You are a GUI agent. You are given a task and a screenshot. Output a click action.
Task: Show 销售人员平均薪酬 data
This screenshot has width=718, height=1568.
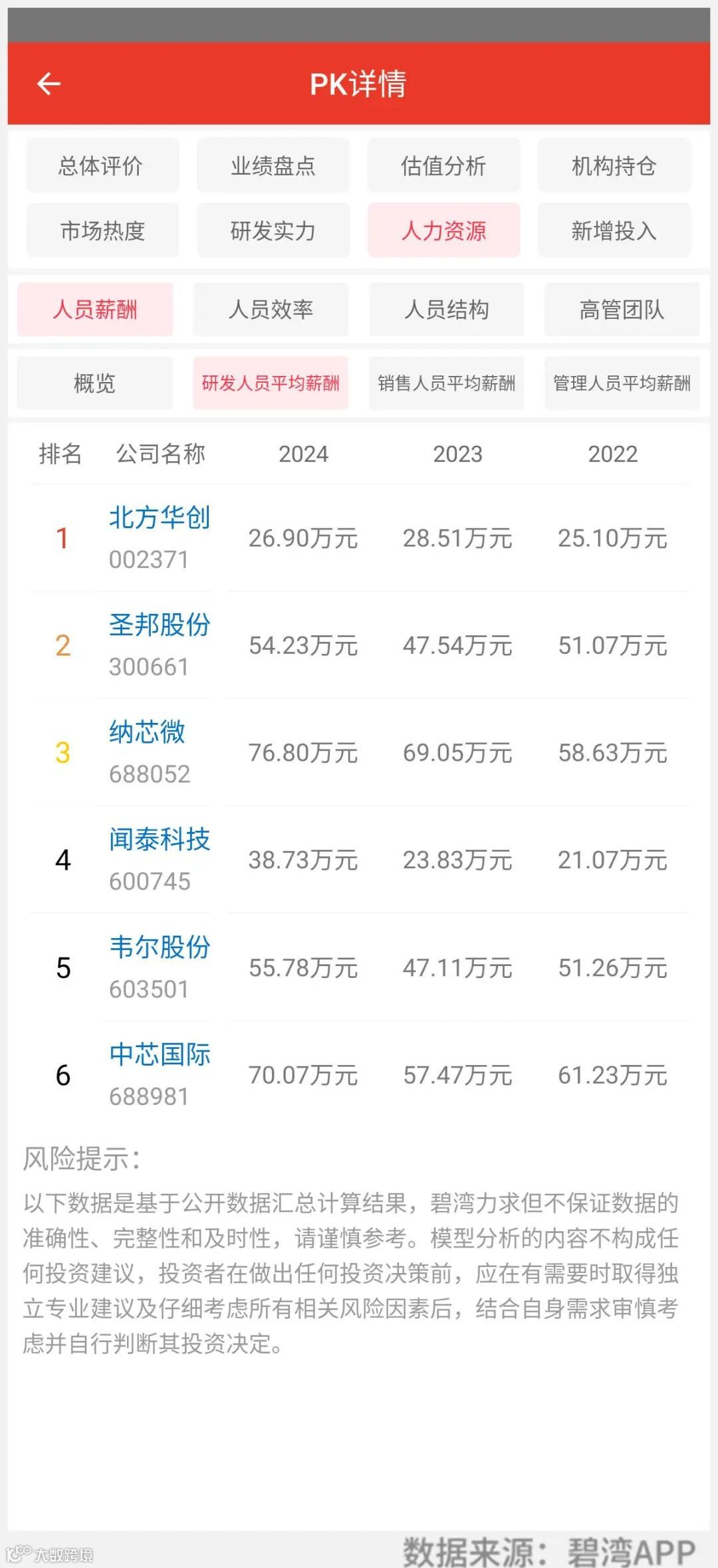[x=446, y=383]
